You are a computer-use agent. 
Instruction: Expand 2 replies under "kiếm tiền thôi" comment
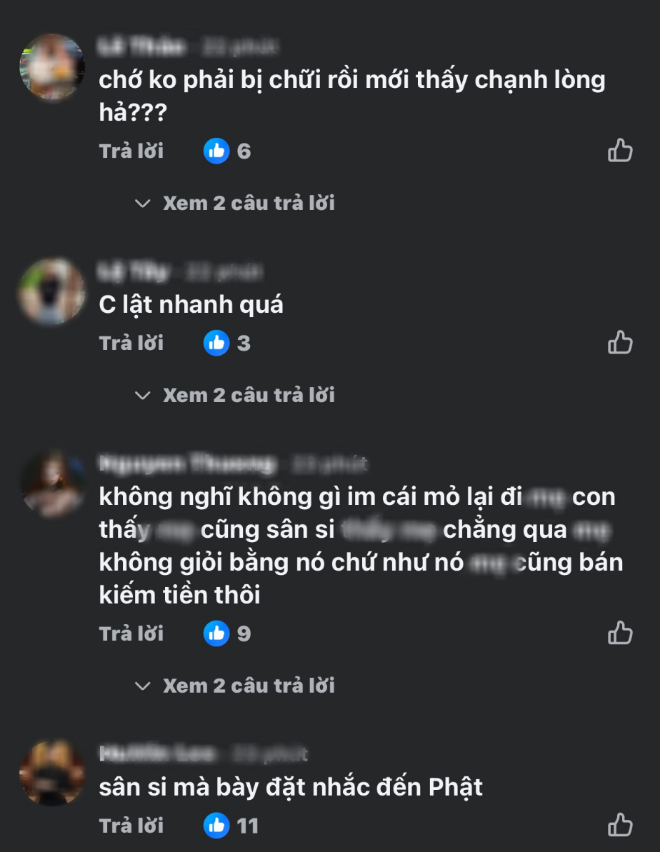pyautogui.click(x=235, y=685)
